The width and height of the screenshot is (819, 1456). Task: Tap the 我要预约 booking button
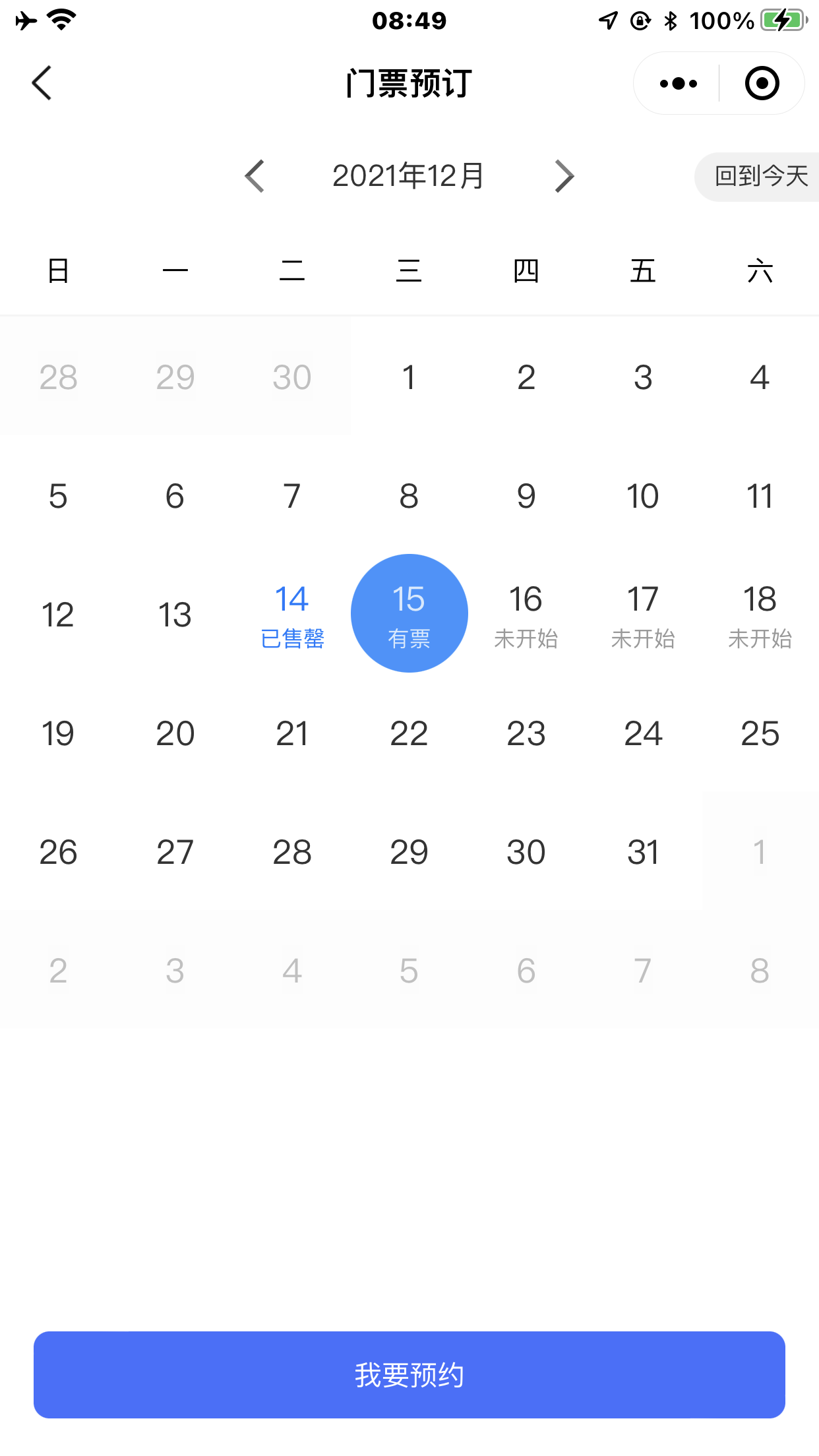tap(409, 1375)
